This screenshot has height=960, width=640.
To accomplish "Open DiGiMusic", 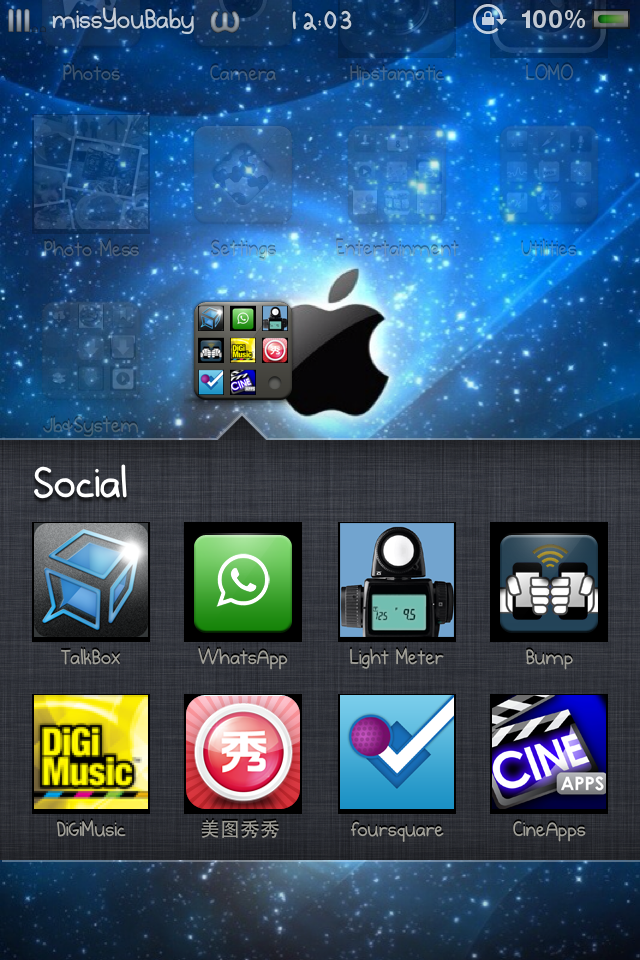I will (91, 753).
